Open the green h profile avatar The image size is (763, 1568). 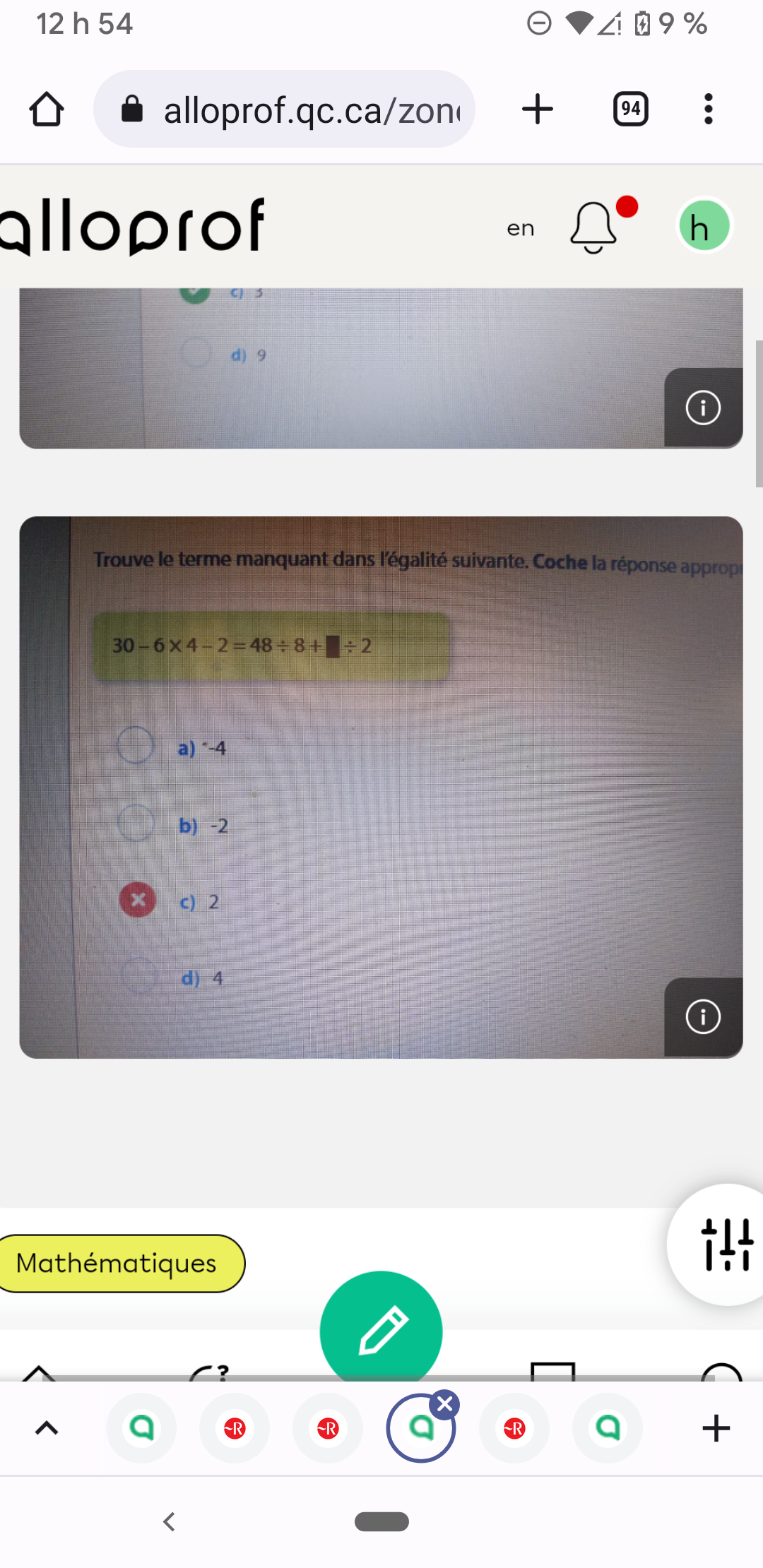pos(704,226)
